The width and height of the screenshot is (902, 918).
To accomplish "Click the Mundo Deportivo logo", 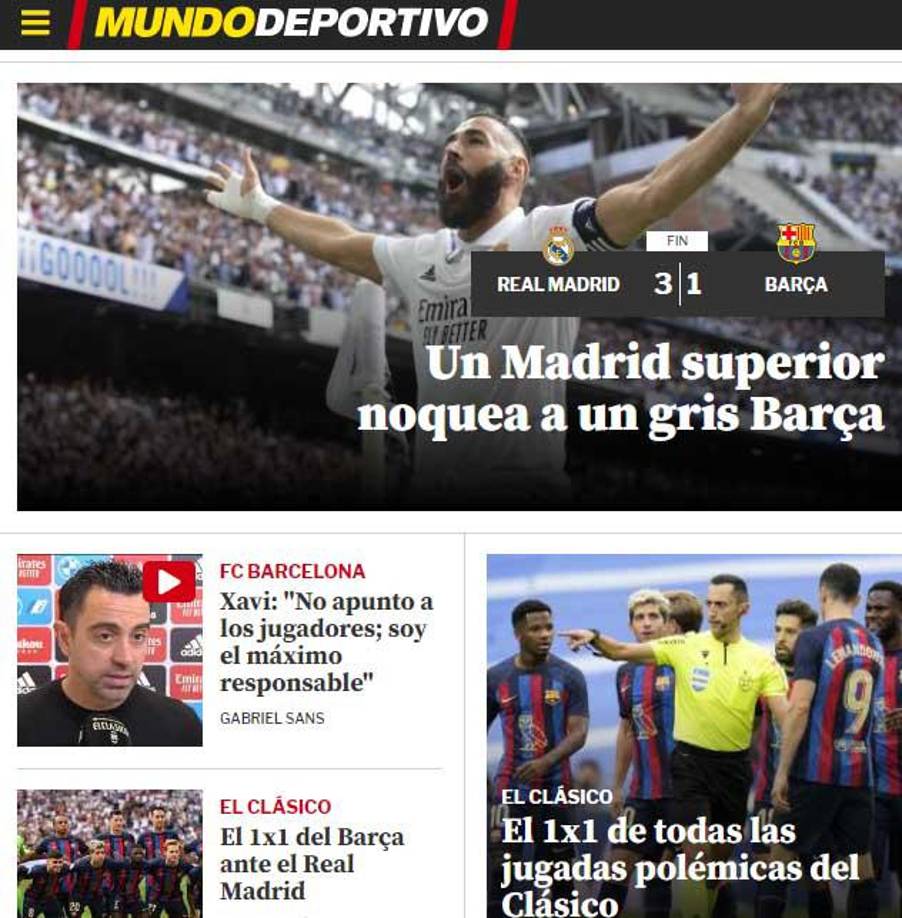I will tap(290, 24).
